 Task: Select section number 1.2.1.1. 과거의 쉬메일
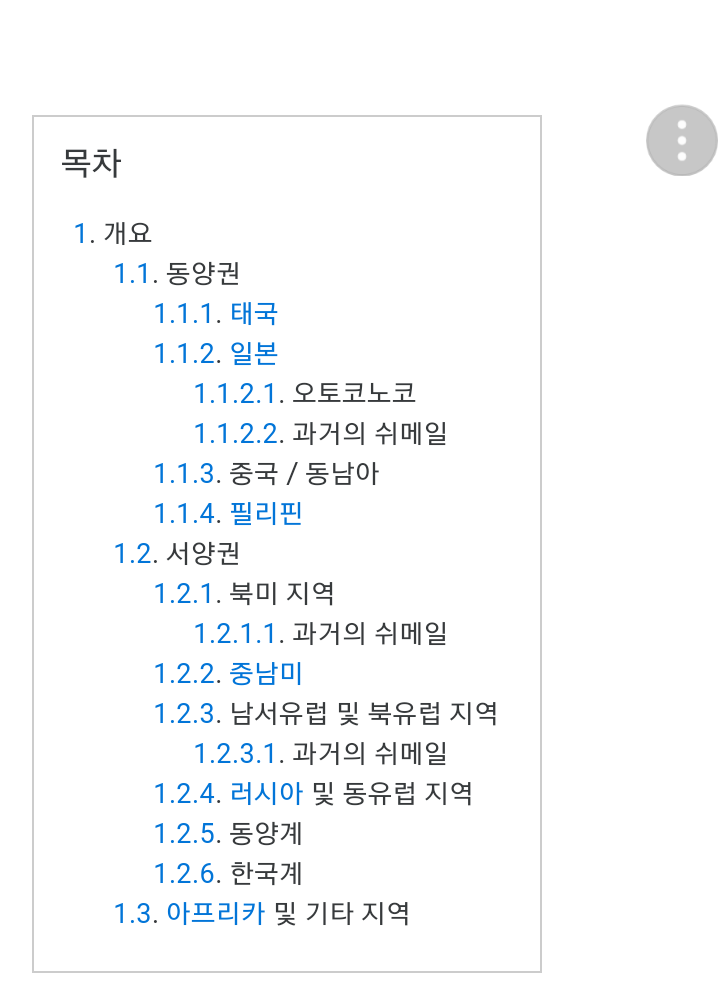tap(238, 633)
